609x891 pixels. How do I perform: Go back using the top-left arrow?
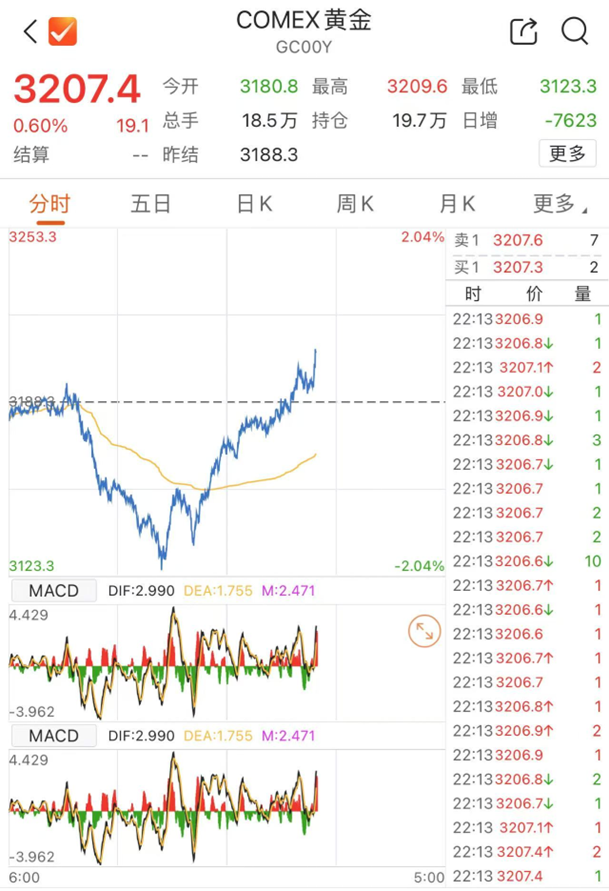(x=30, y=31)
